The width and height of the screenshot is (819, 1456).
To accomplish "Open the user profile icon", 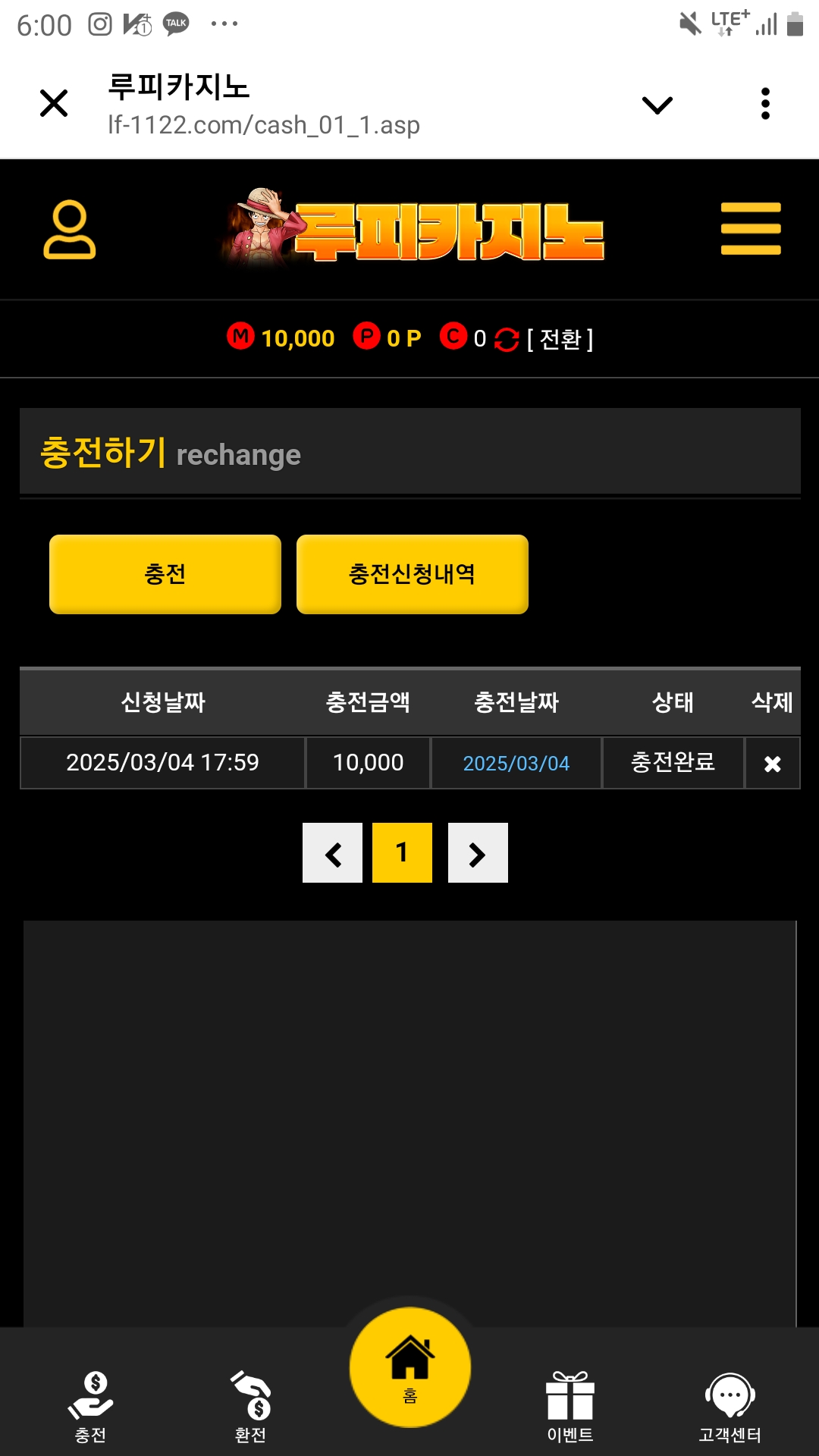I will pyautogui.click(x=69, y=230).
